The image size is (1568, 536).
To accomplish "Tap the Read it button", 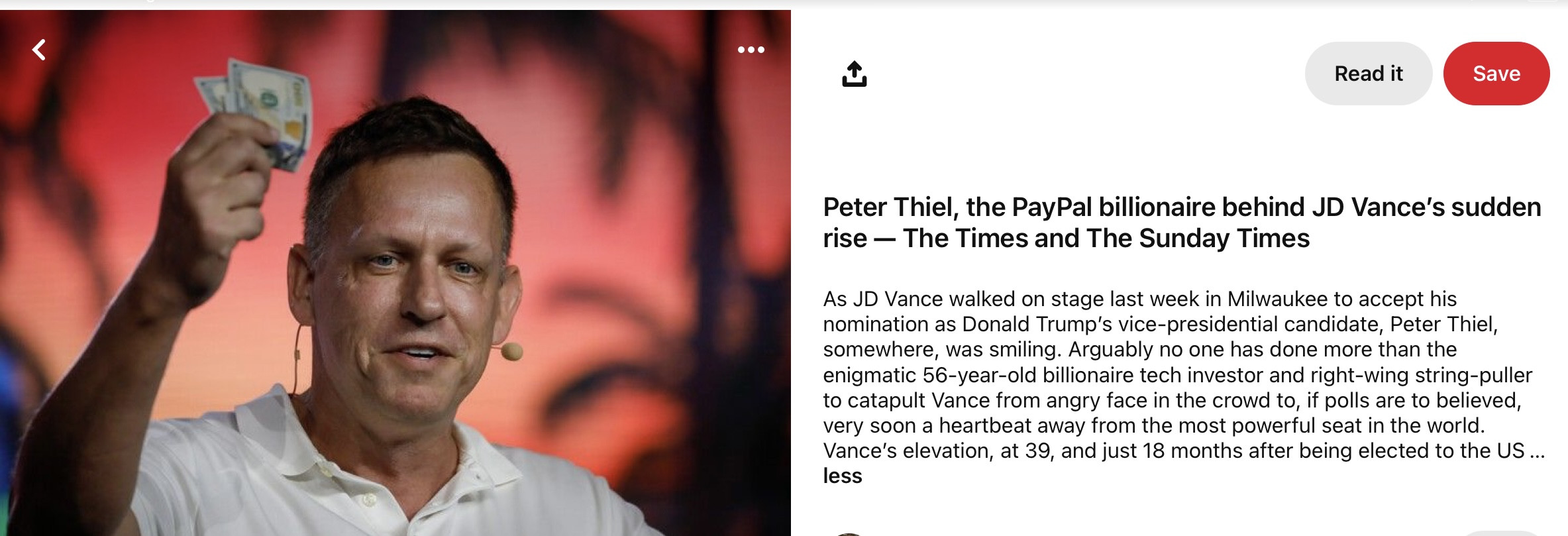I will point(1368,74).
